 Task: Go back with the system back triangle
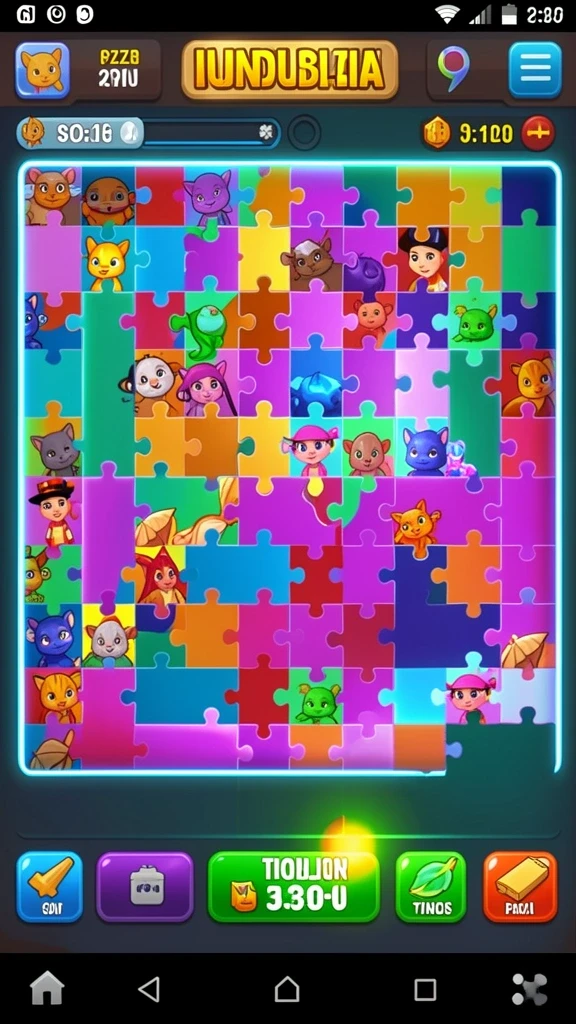click(150, 989)
